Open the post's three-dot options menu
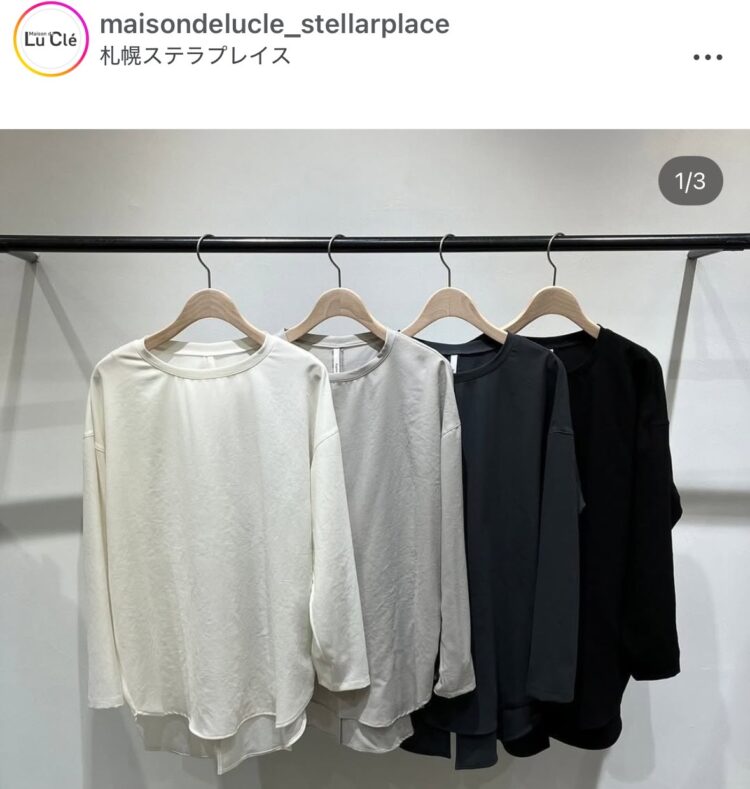Viewport: 750px width, 789px height. [707, 57]
